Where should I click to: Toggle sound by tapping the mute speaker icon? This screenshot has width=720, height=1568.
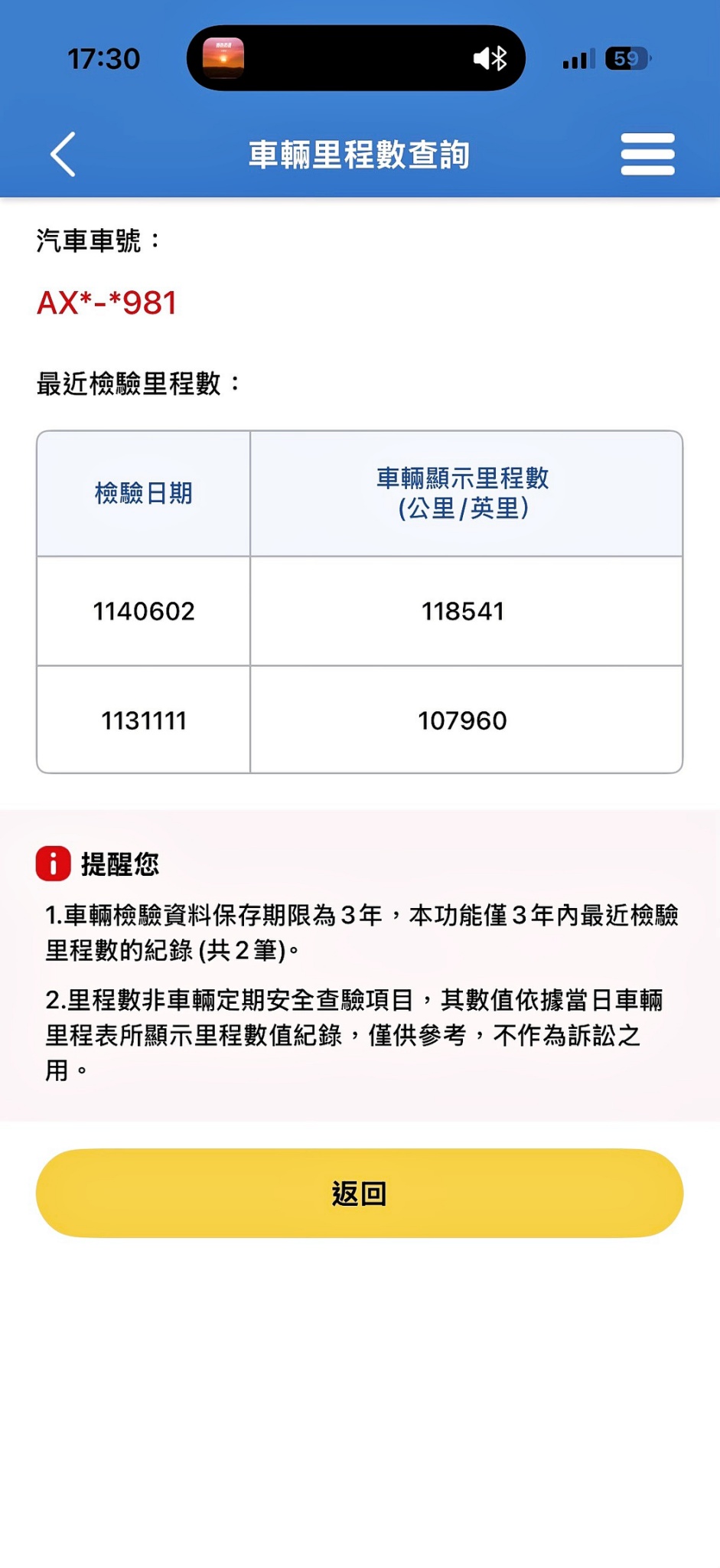coord(484,57)
